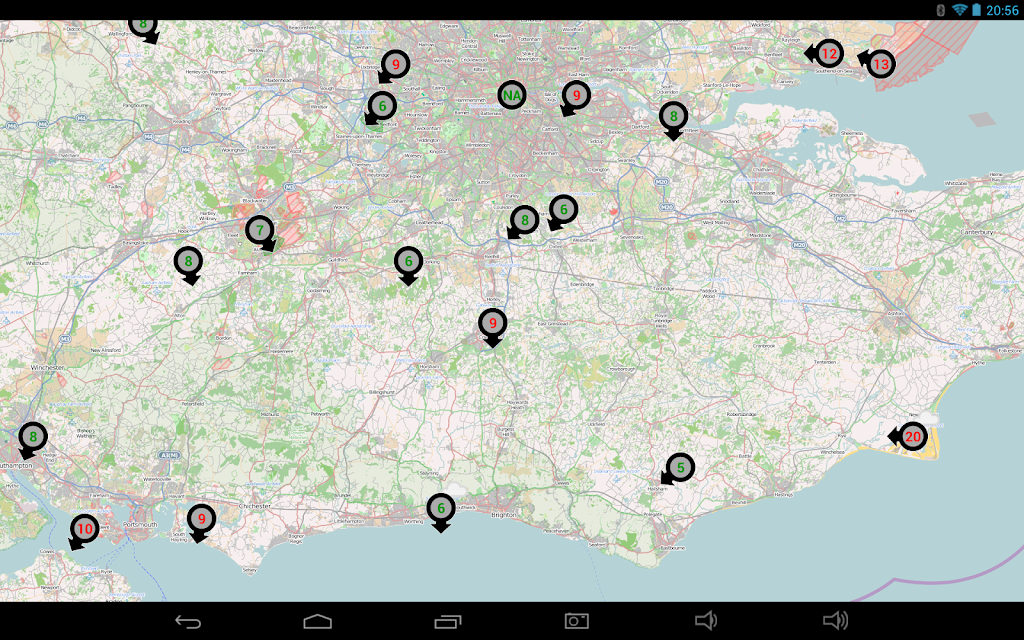This screenshot has width=1024, height=640.
Task: Open the marker showing 20
Action: [x=910, y=436]
